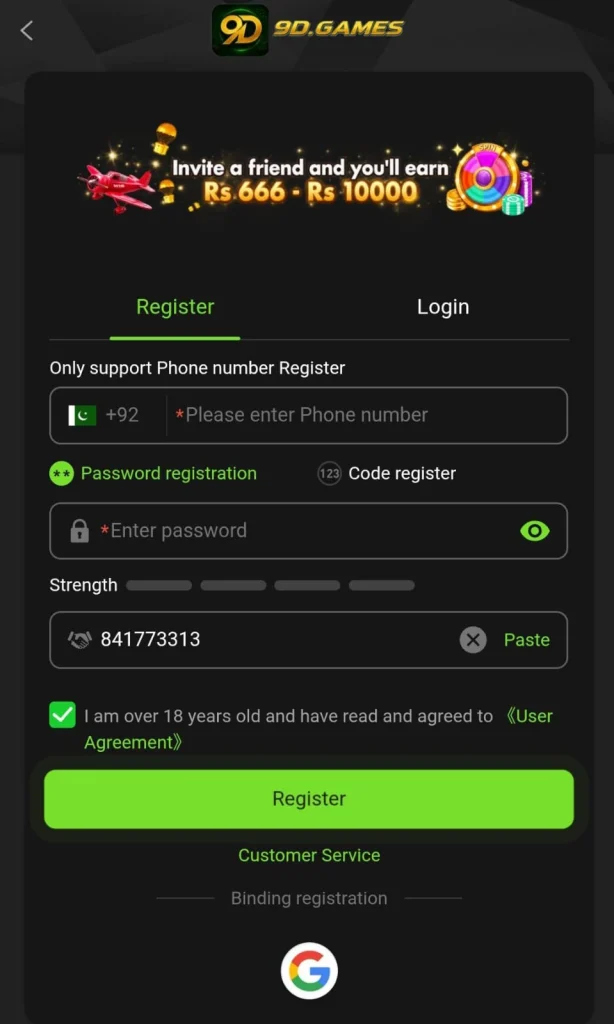Toggle password visibility eye icon
The image size is (614, 1024).
coord(534,531)
